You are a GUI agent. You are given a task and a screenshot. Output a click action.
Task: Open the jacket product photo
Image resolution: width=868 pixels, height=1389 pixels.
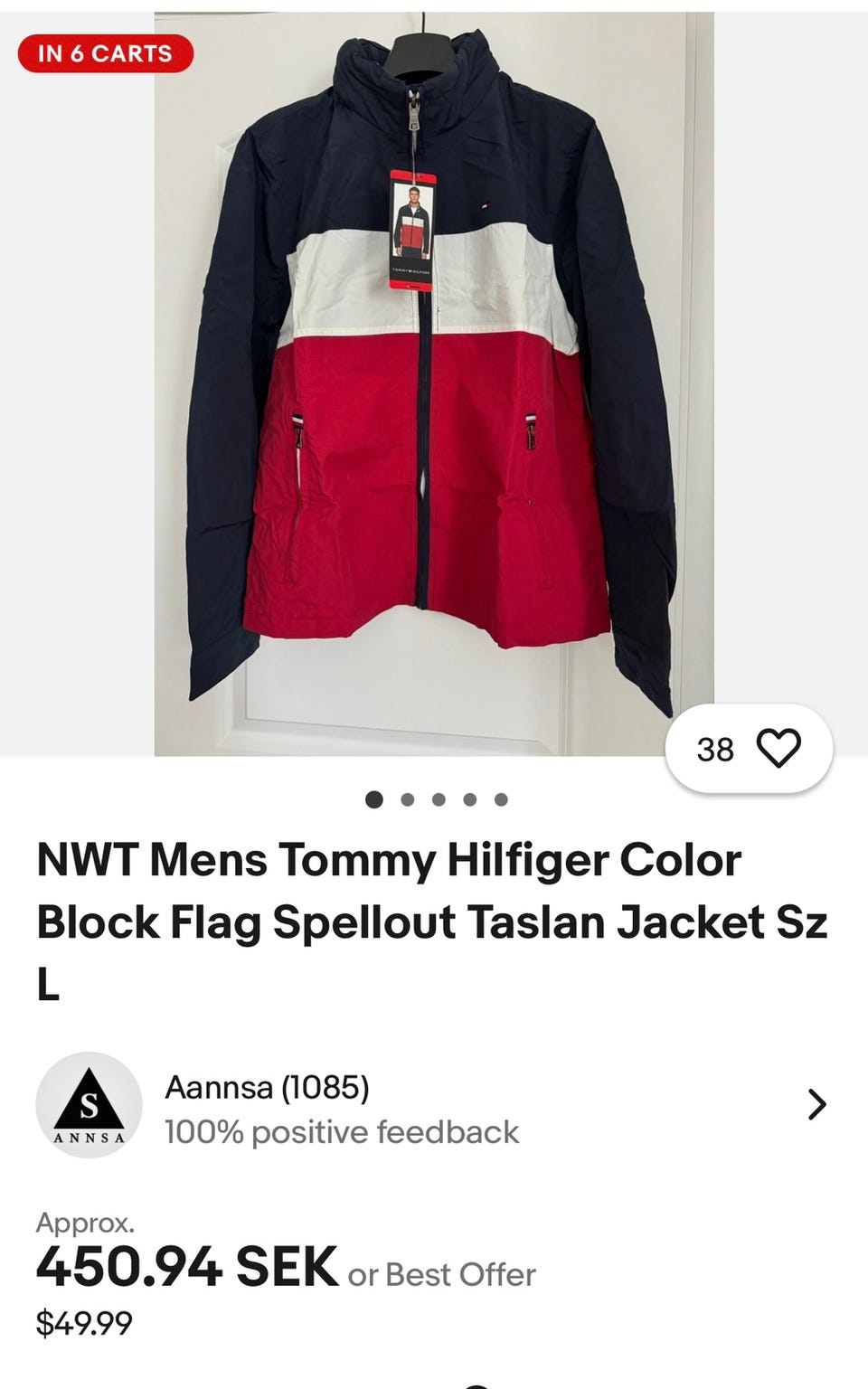click(x=433, y=380)
